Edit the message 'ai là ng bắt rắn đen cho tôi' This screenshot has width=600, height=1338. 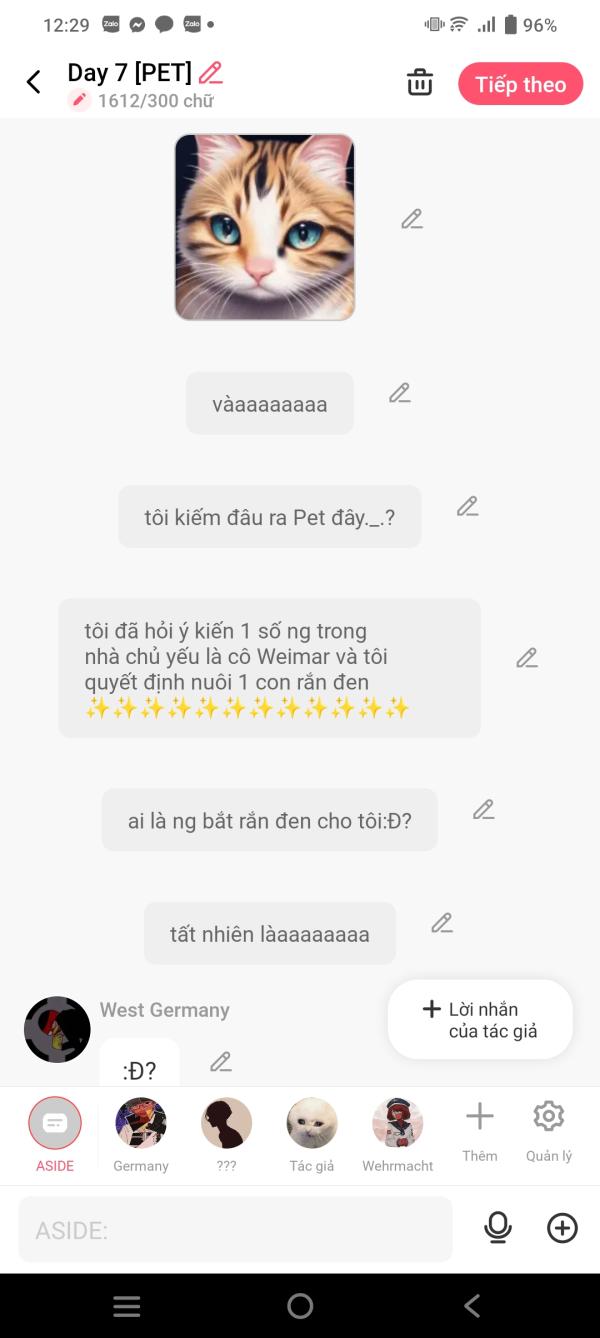point(484,810)
